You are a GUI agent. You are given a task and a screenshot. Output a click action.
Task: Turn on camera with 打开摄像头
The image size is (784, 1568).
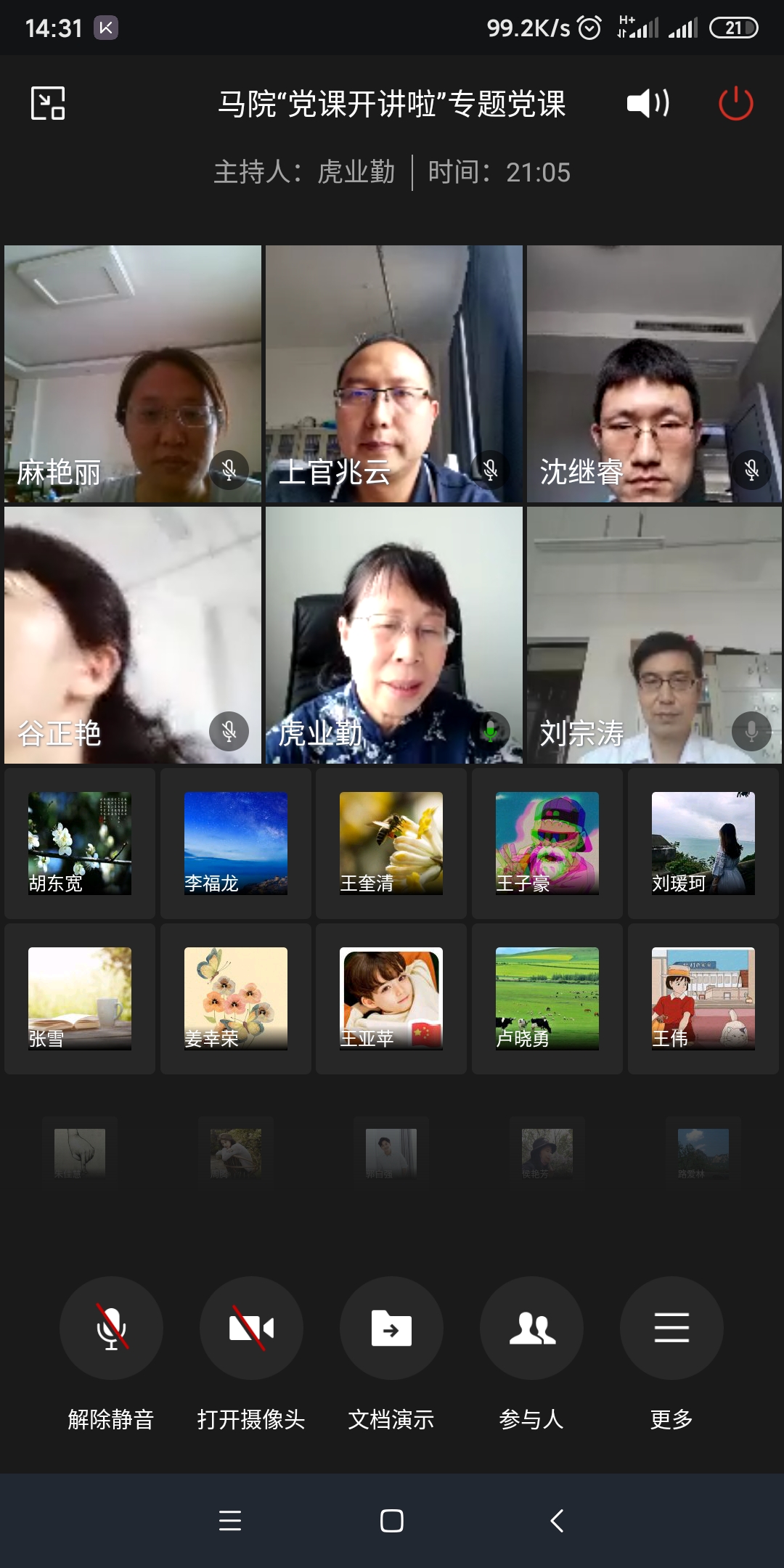coord(251,1328)
